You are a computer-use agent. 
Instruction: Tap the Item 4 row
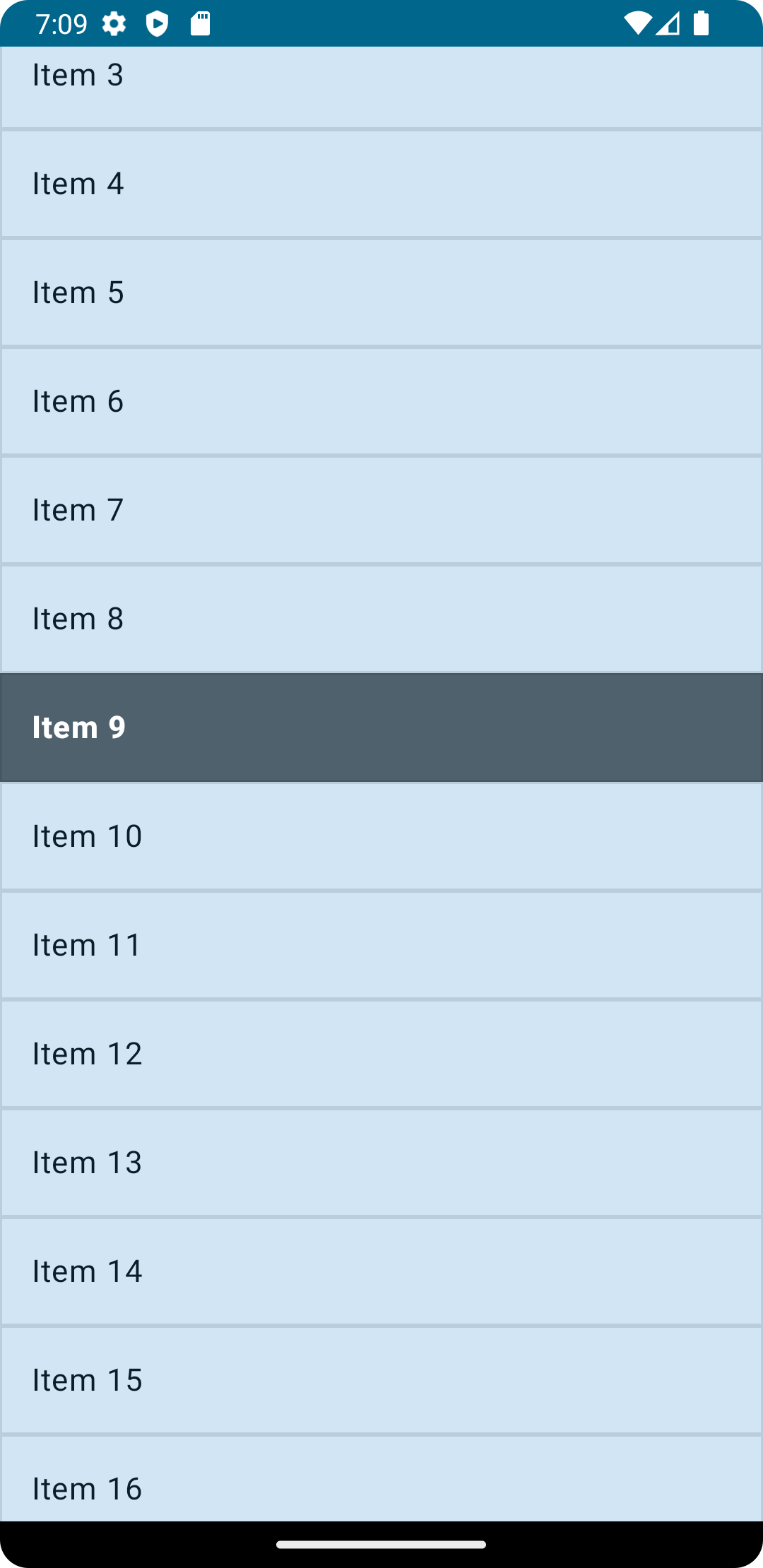pyautogui.click(x=381, y=184)
